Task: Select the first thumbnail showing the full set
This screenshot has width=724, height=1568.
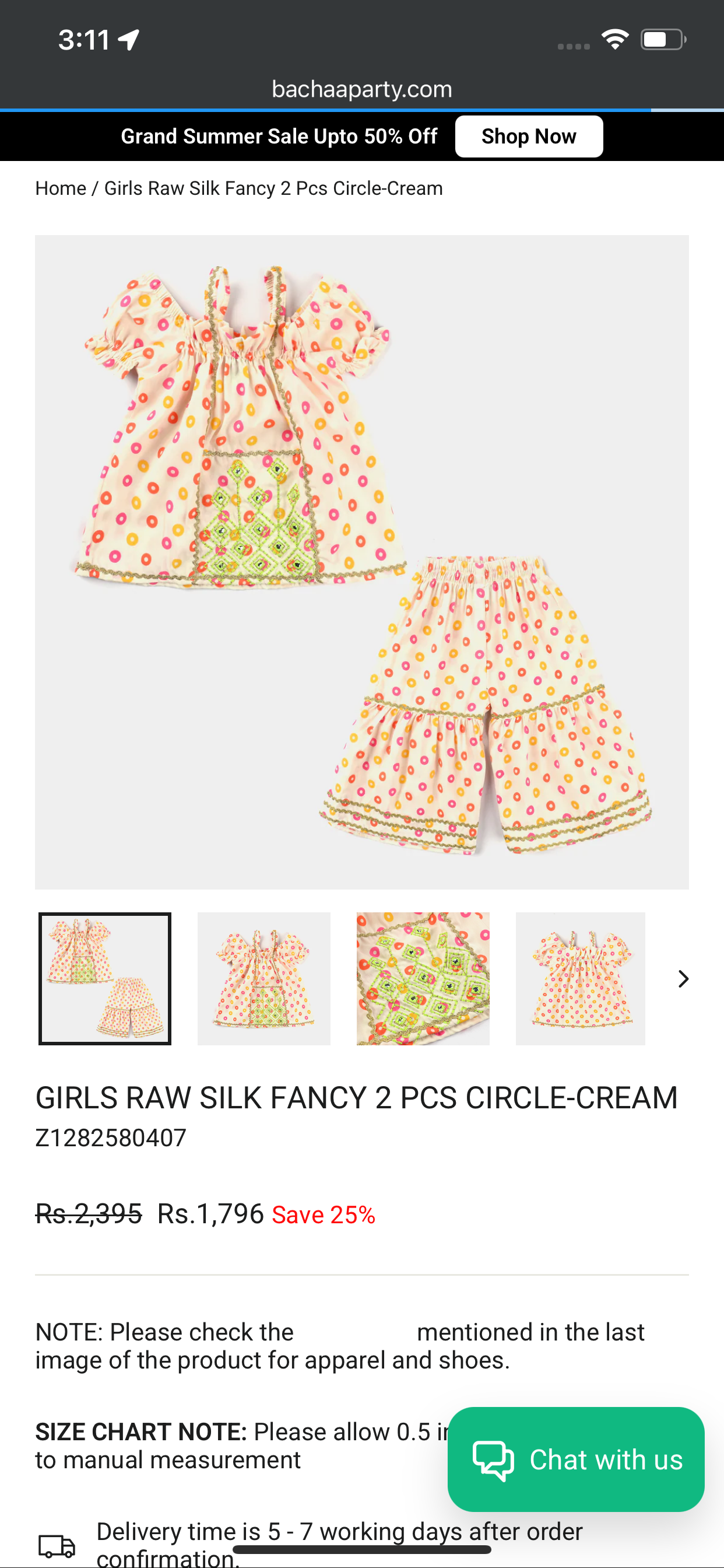Action: [x=105, y=978]
